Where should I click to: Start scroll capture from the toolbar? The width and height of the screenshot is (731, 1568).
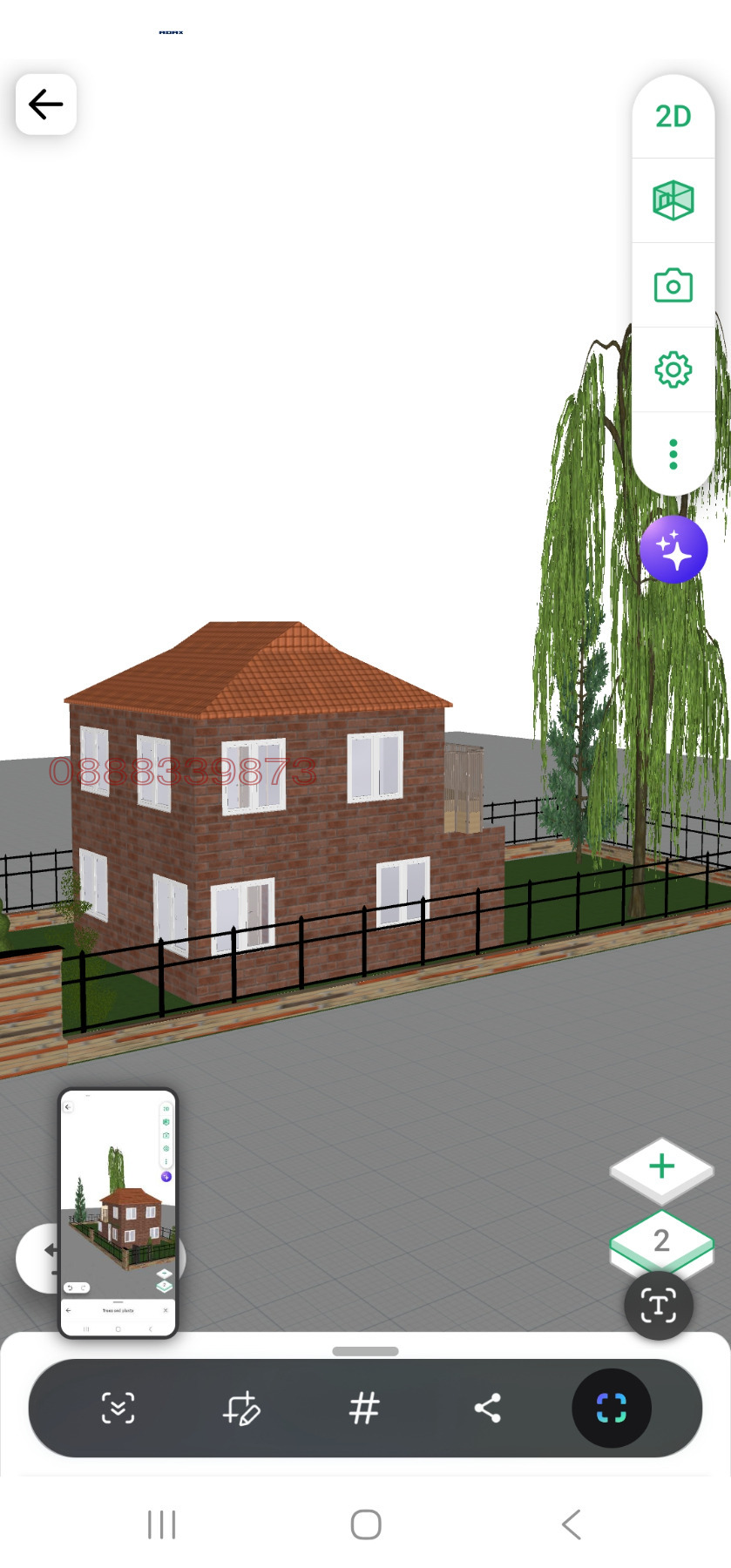[x=118, y=1408]
